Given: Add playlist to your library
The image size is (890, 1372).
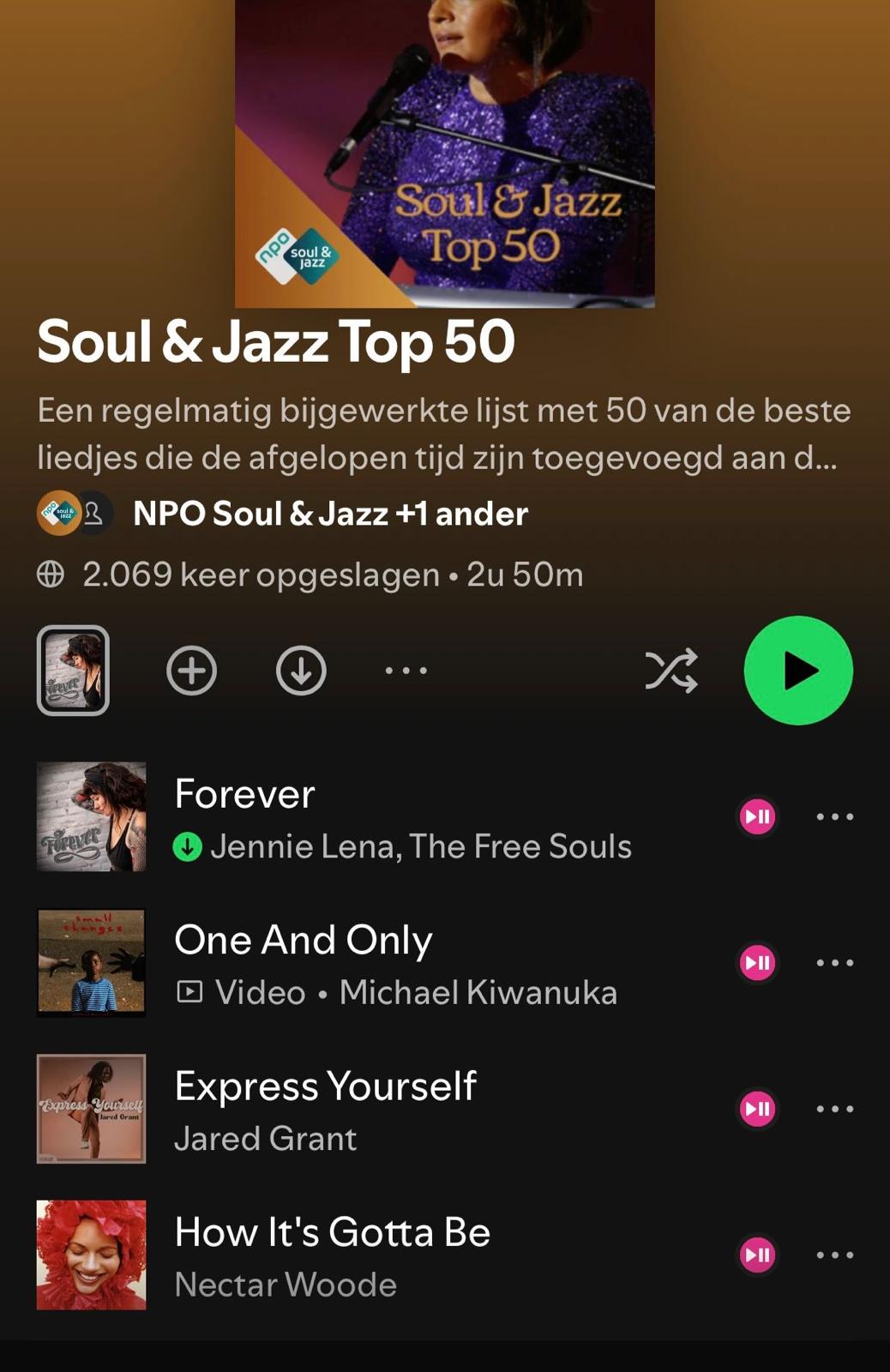Looking at the screenshot, I should coord(191,671).
